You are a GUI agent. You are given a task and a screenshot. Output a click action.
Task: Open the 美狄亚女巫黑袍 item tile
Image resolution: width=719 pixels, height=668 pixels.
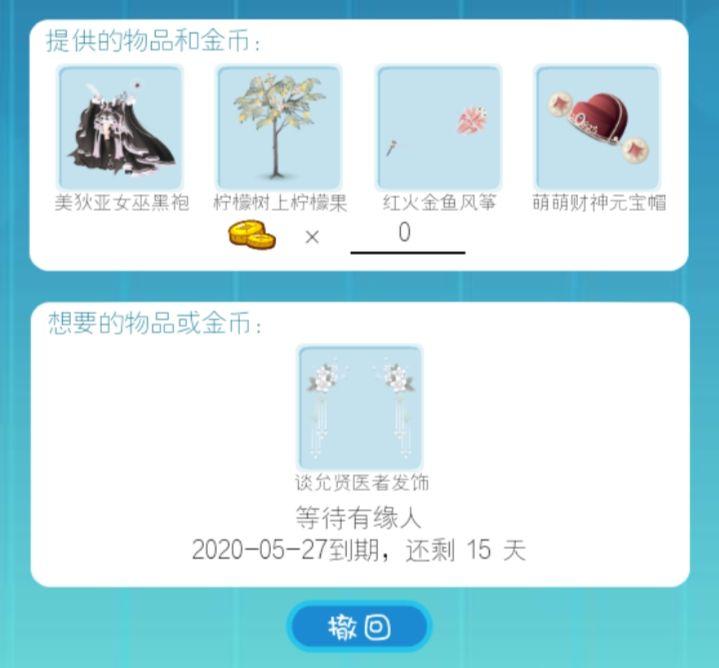121,127
